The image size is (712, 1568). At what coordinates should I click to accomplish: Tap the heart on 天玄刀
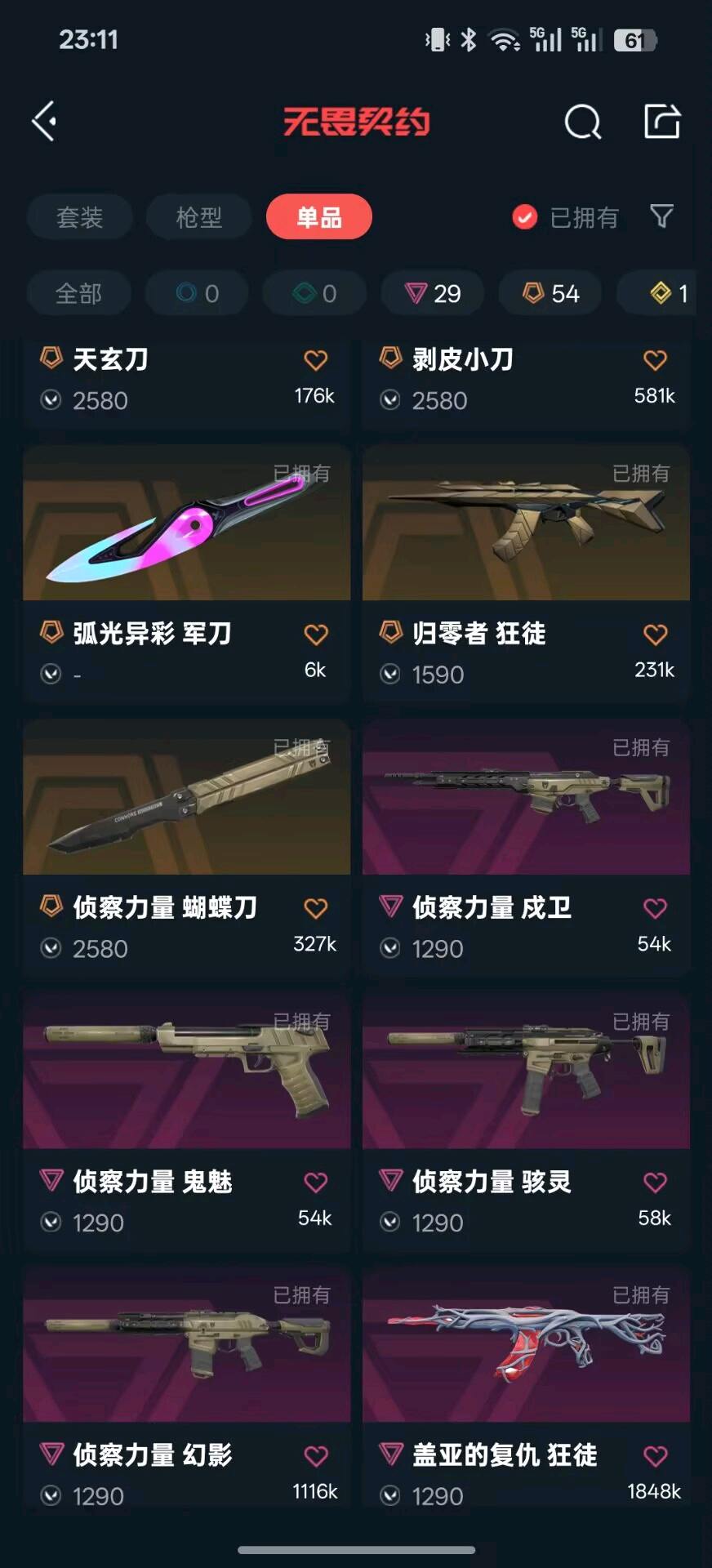[315, 360]
